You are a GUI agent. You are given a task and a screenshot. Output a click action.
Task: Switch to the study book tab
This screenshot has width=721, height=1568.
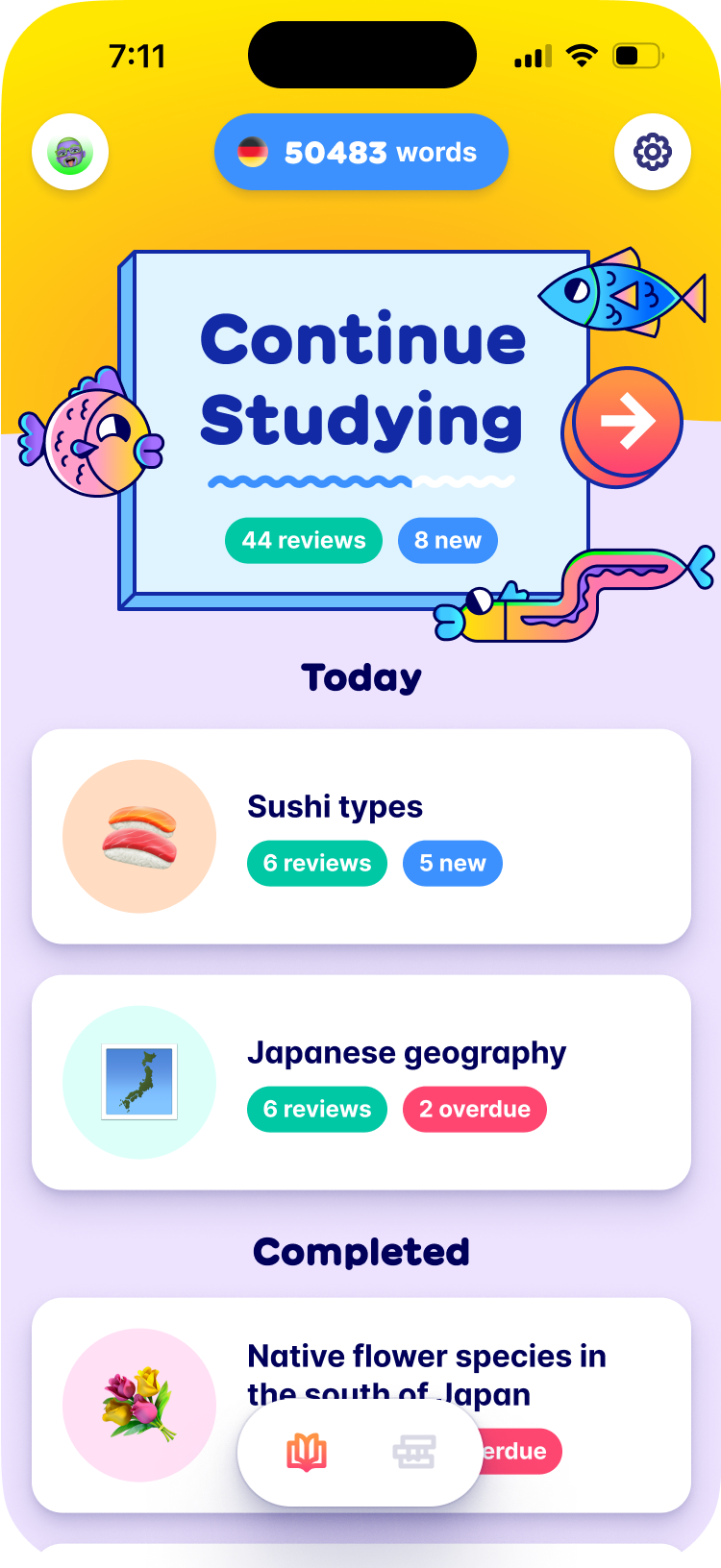click(x=307, y=1452)
